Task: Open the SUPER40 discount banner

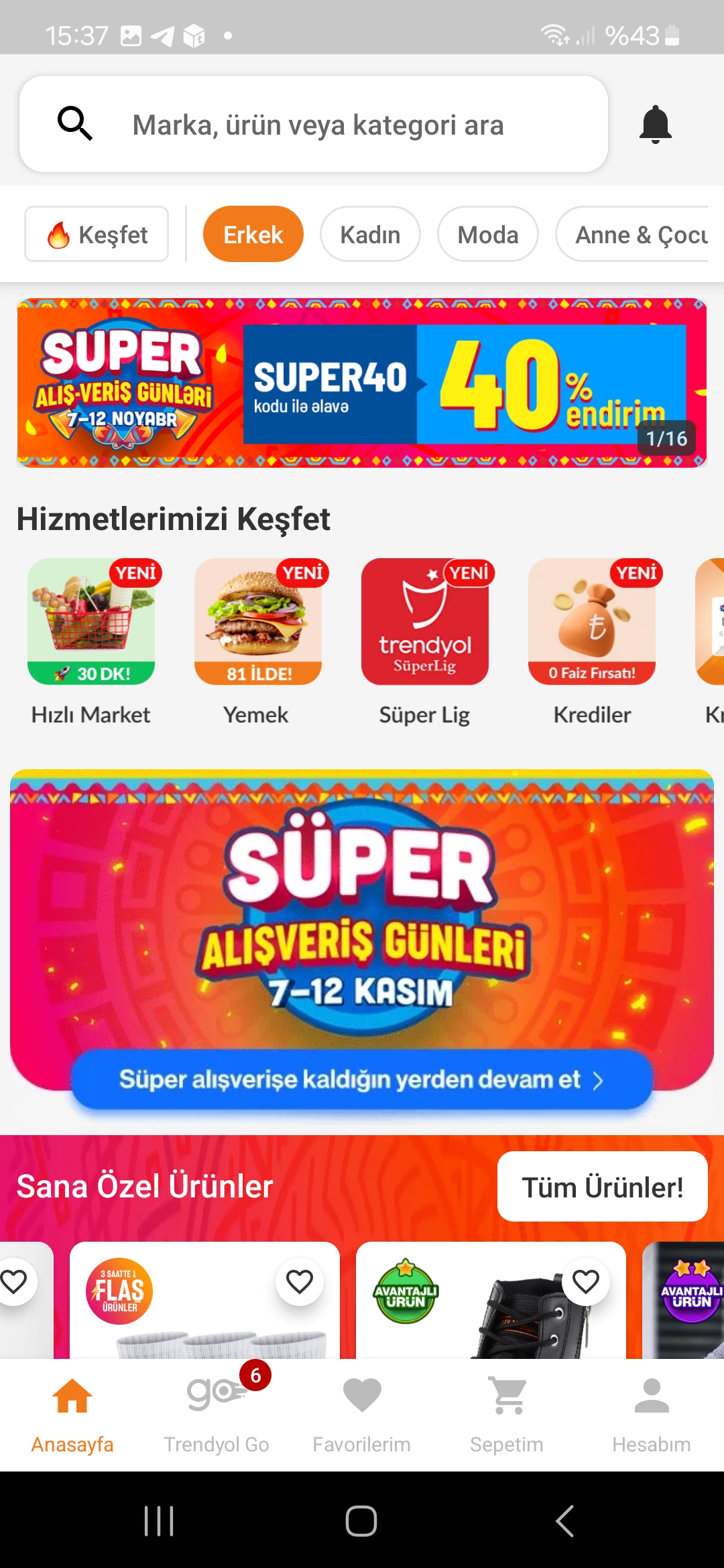Action: pos(362,383)
